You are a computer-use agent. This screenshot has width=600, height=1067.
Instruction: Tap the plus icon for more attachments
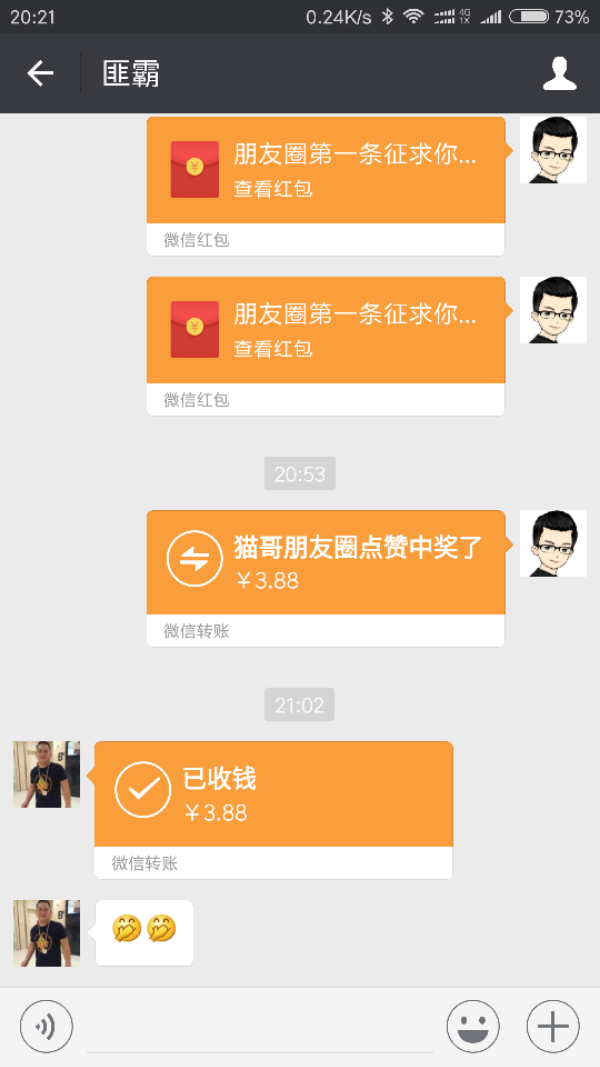click(553, 1026)
